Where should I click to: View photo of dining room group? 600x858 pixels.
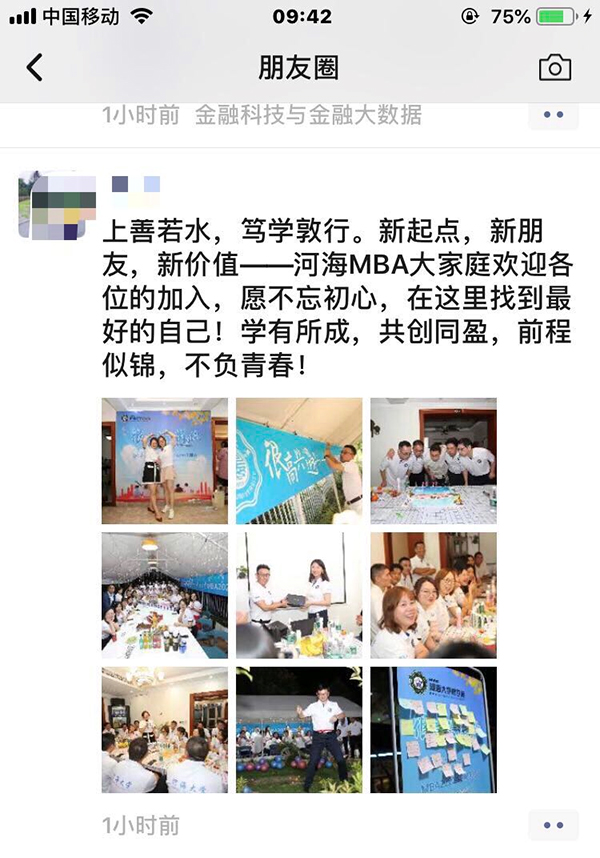164,730
